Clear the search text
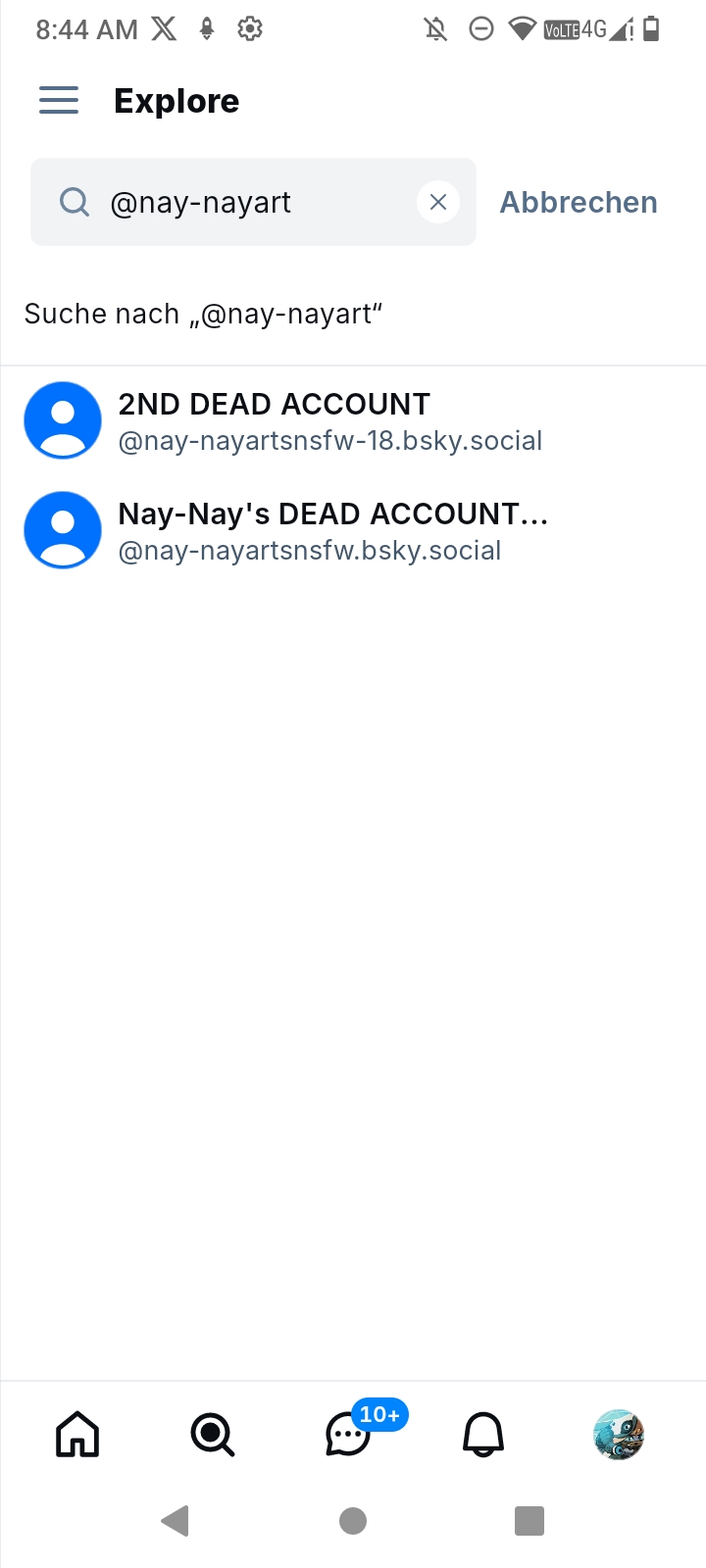Image resolution: width=706 pixels, height=1568 pixels. [x=438, y=202]
